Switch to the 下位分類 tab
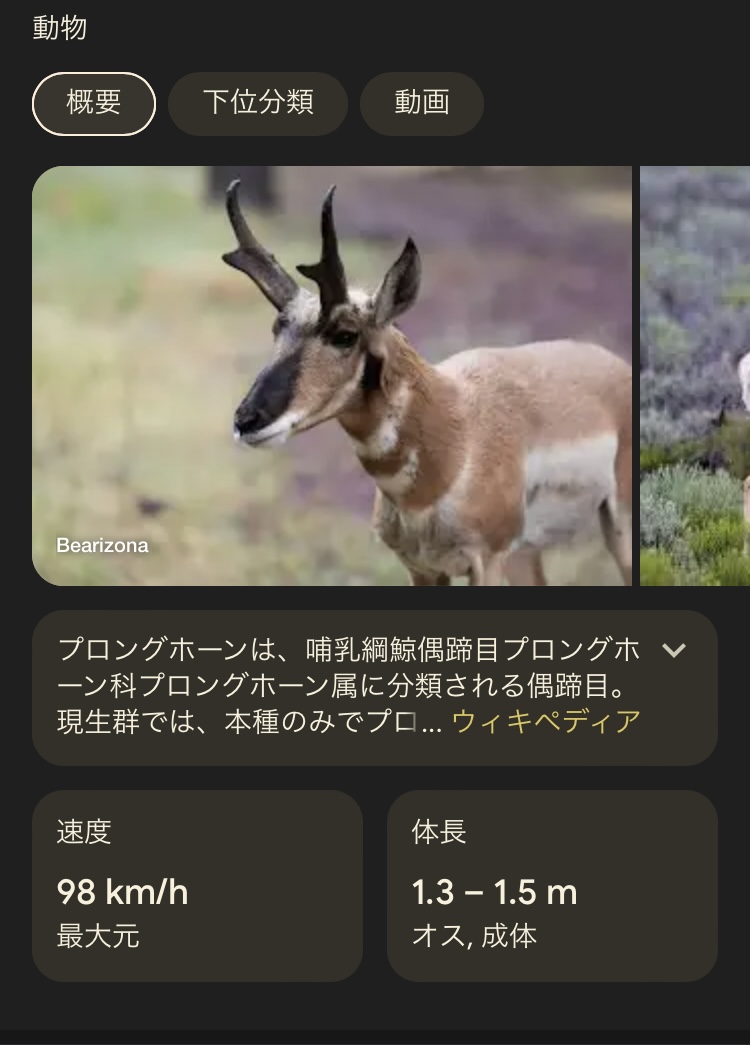The image size is (750, 1045). pos(258,104)
